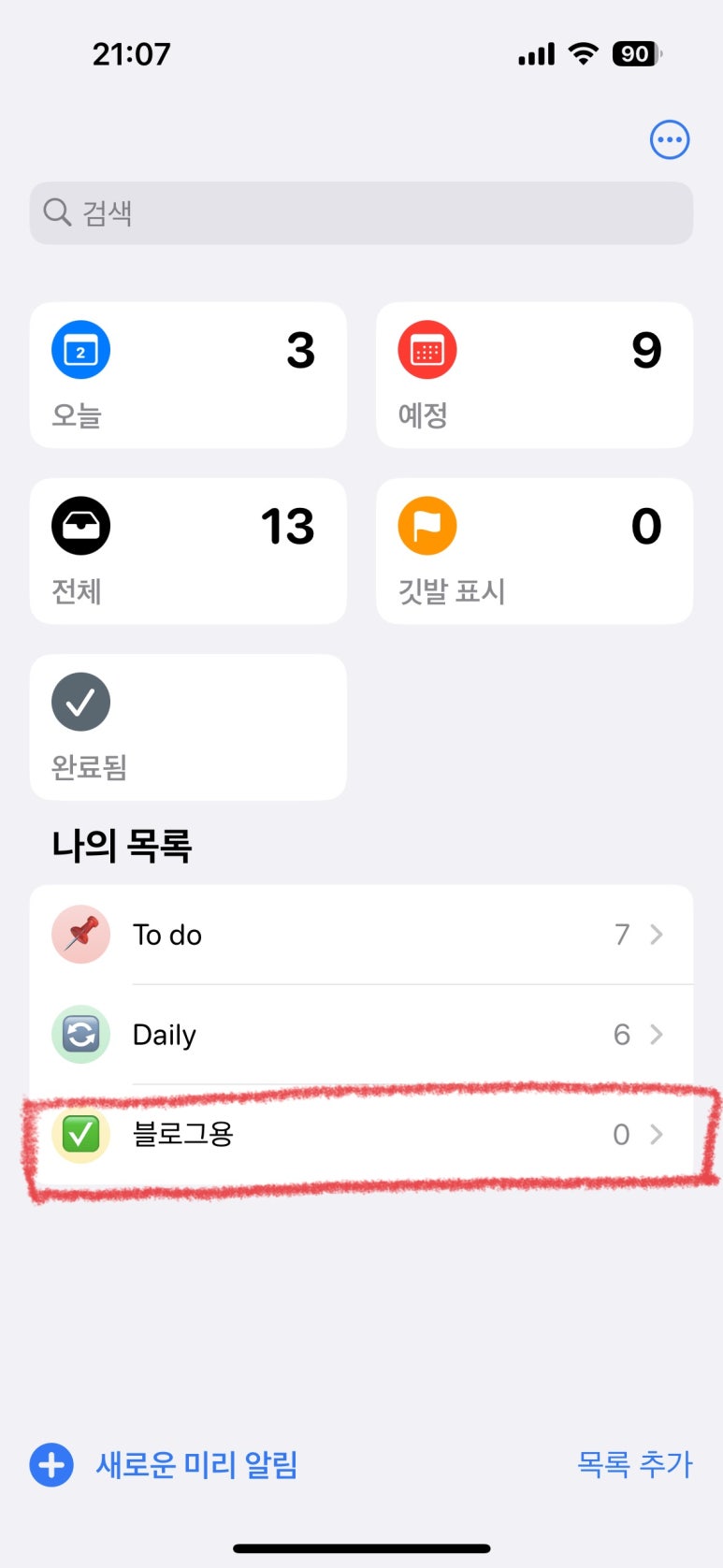
Task: Create a 새로운 미리 알림 reminder
Action: [x=165, y=1465]
